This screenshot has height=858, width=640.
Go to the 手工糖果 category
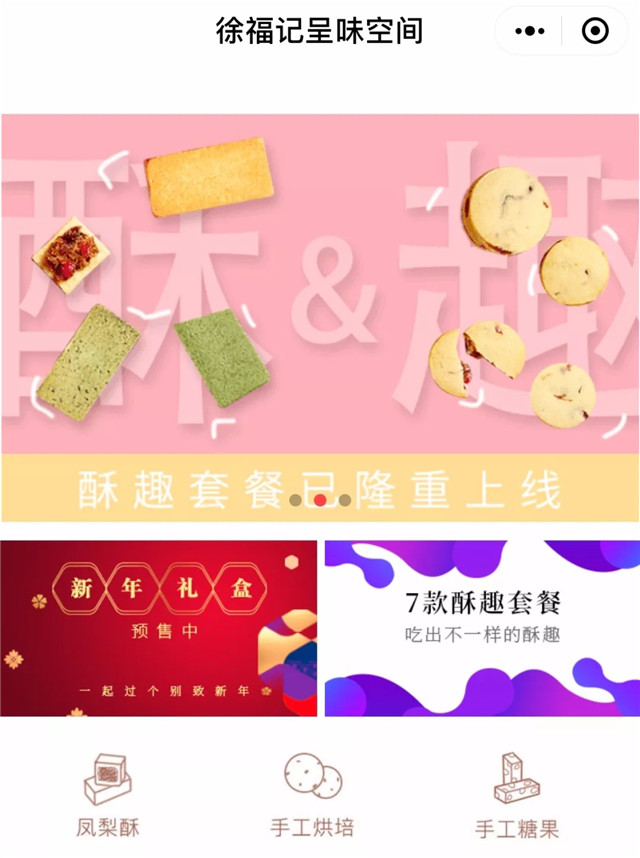coord(517,796)
